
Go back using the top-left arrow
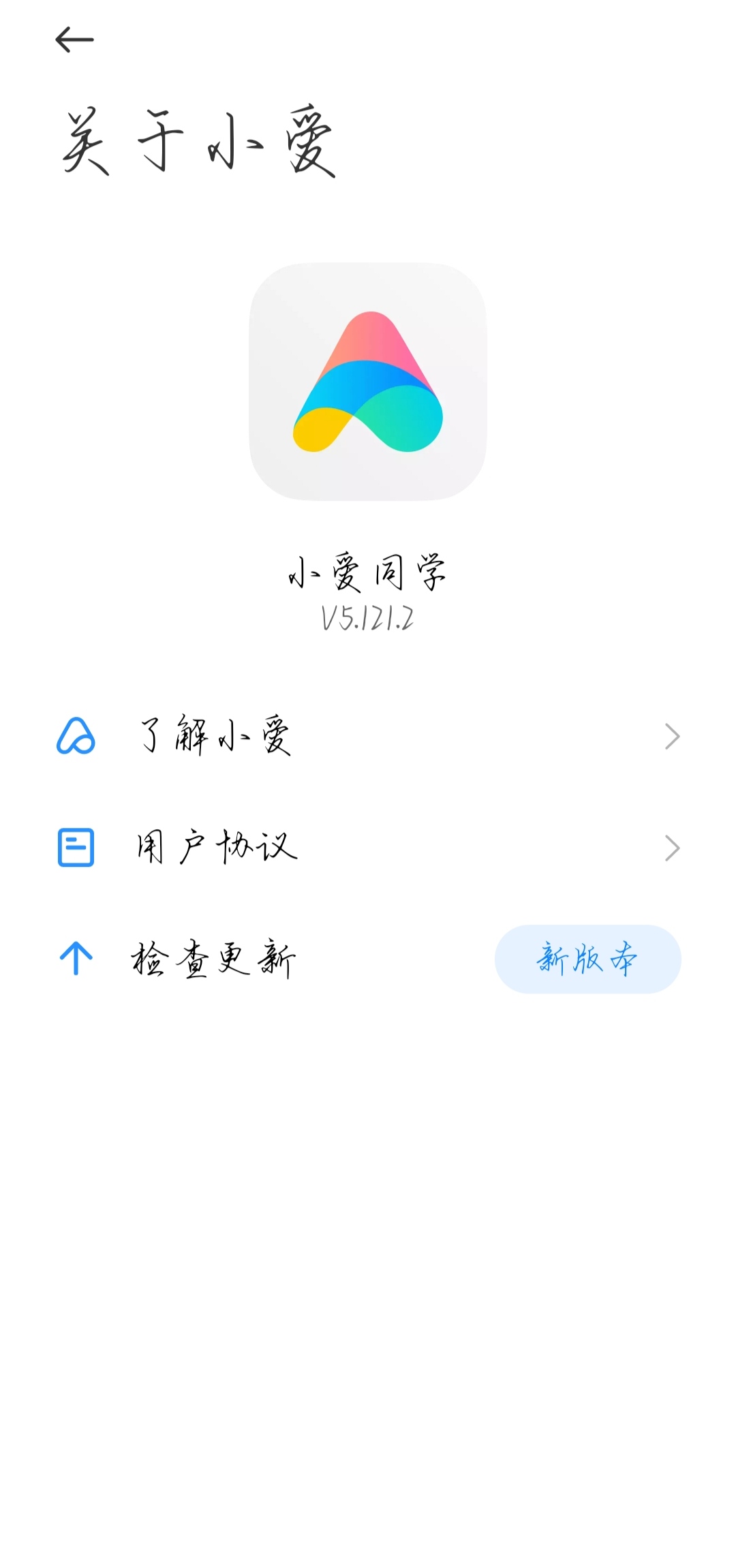click(x=74, y=40)
